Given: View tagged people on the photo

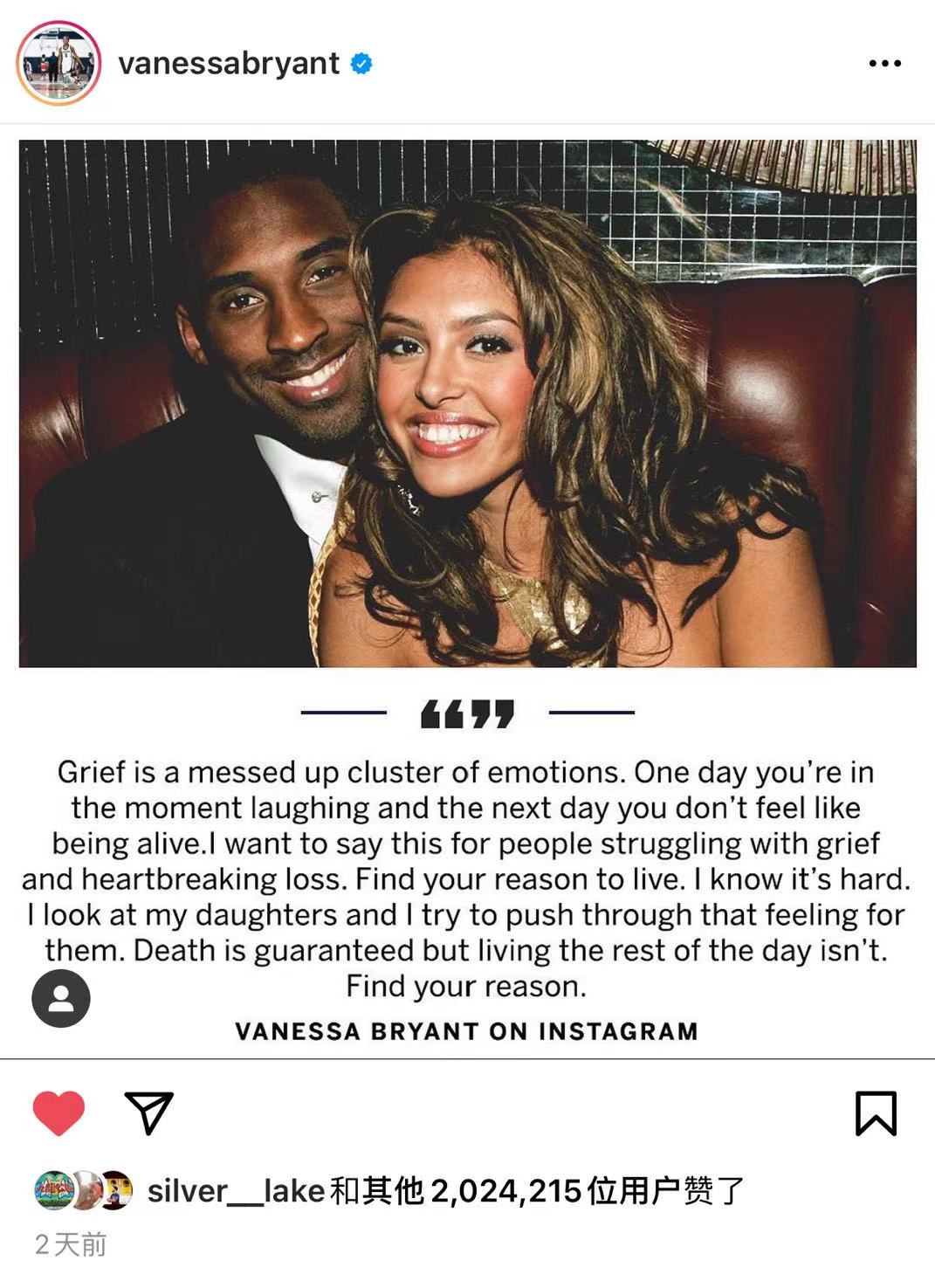Looking at the screenshot, I should click(x=61, y=998).
